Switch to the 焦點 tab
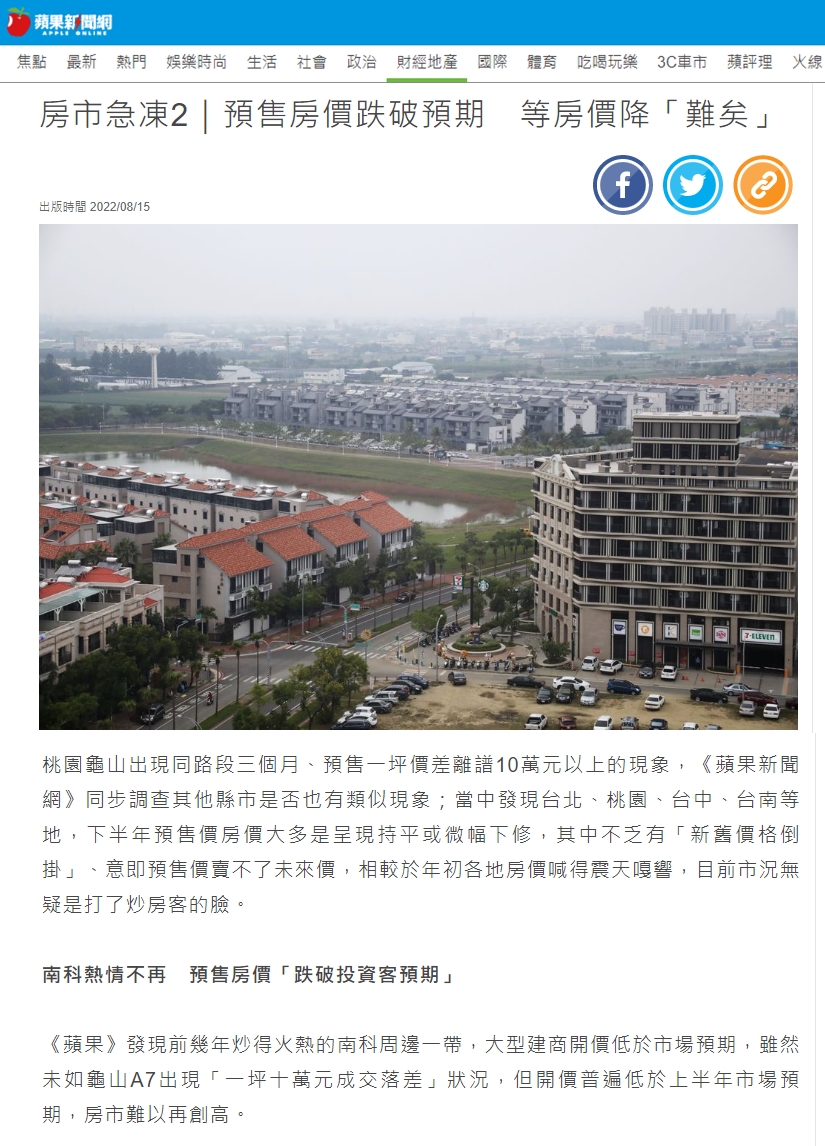825x1146 pixels. (x=32, y=62)
